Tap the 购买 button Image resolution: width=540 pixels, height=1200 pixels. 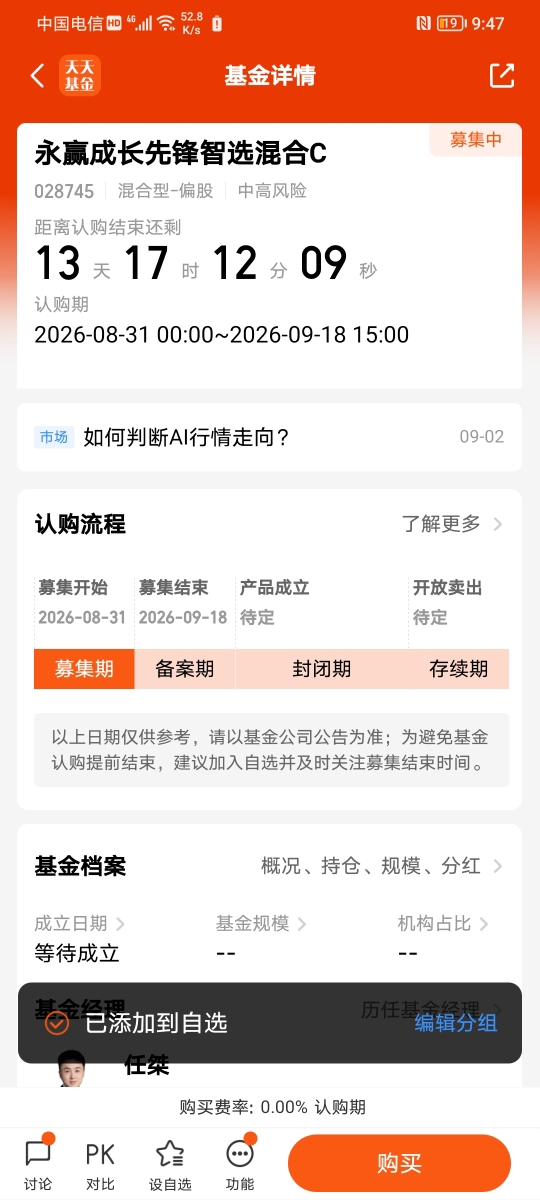click(x=399, y=1163)
